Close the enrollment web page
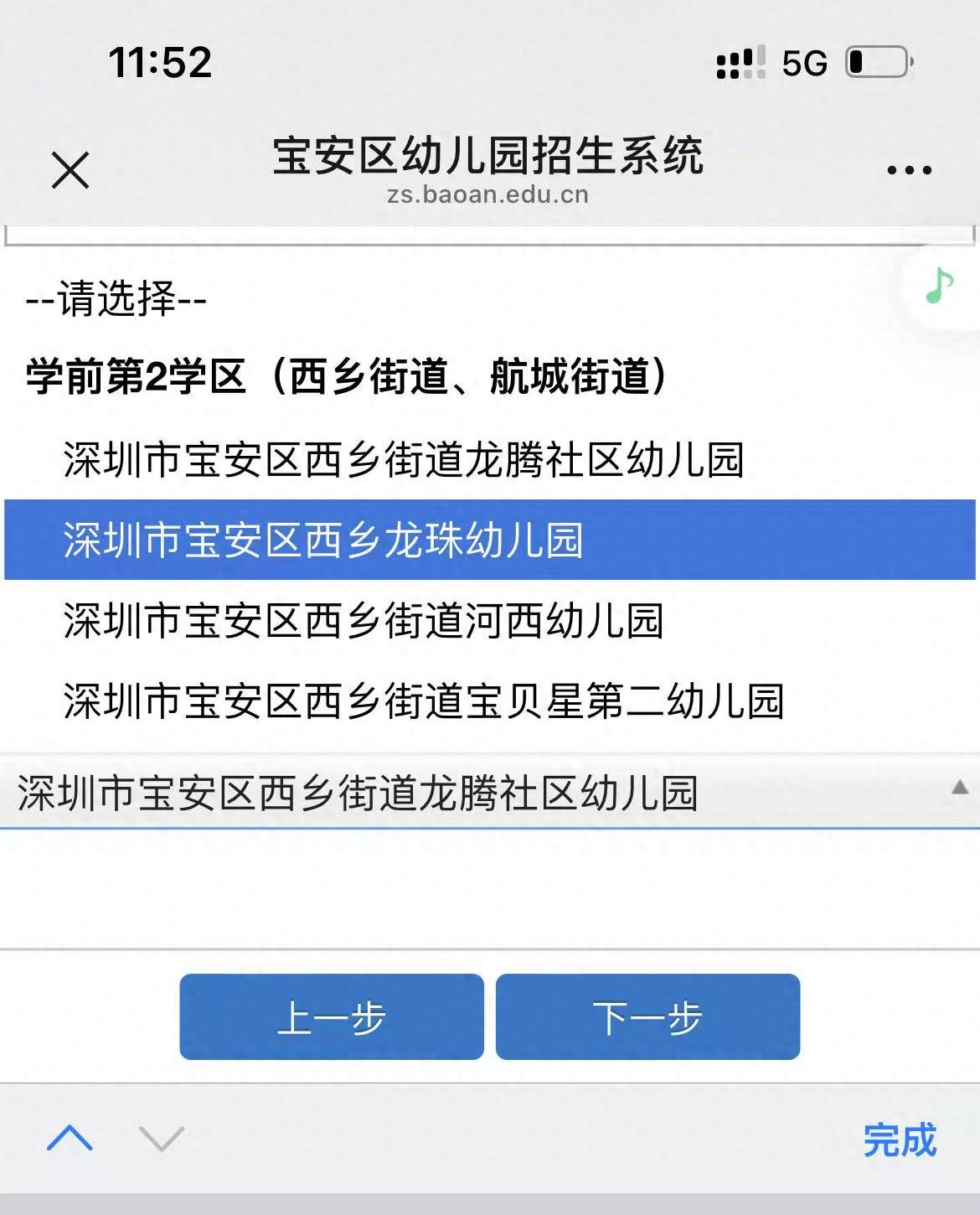This screenshot has width=980, height=1215. 70,170
